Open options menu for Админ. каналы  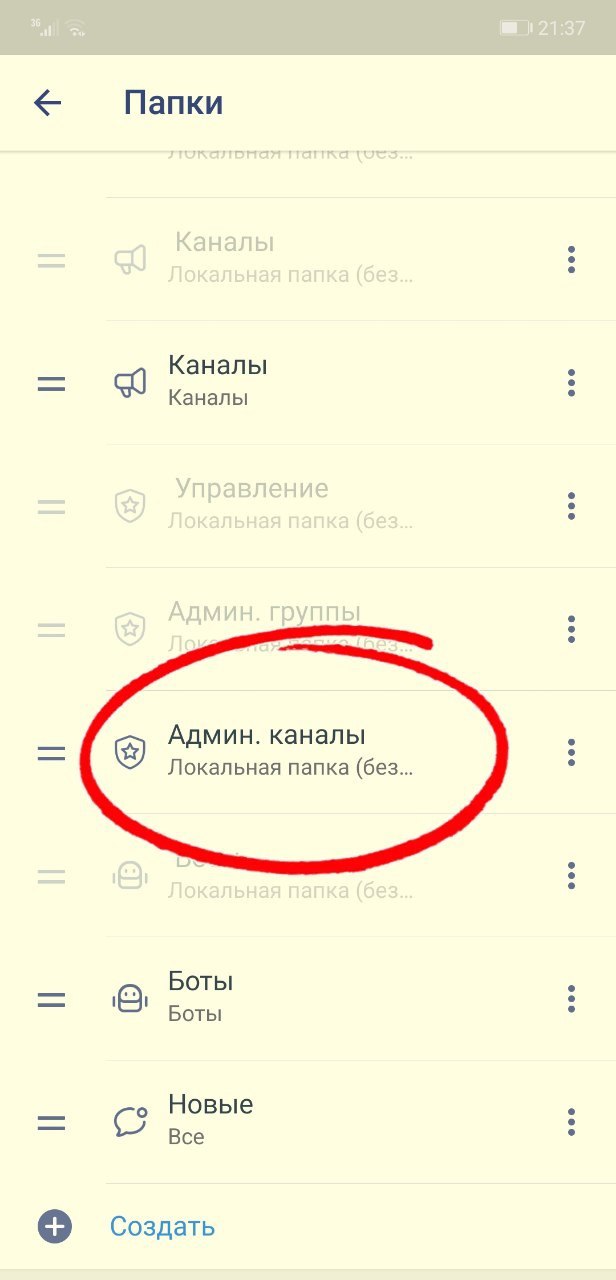[571, 752]
